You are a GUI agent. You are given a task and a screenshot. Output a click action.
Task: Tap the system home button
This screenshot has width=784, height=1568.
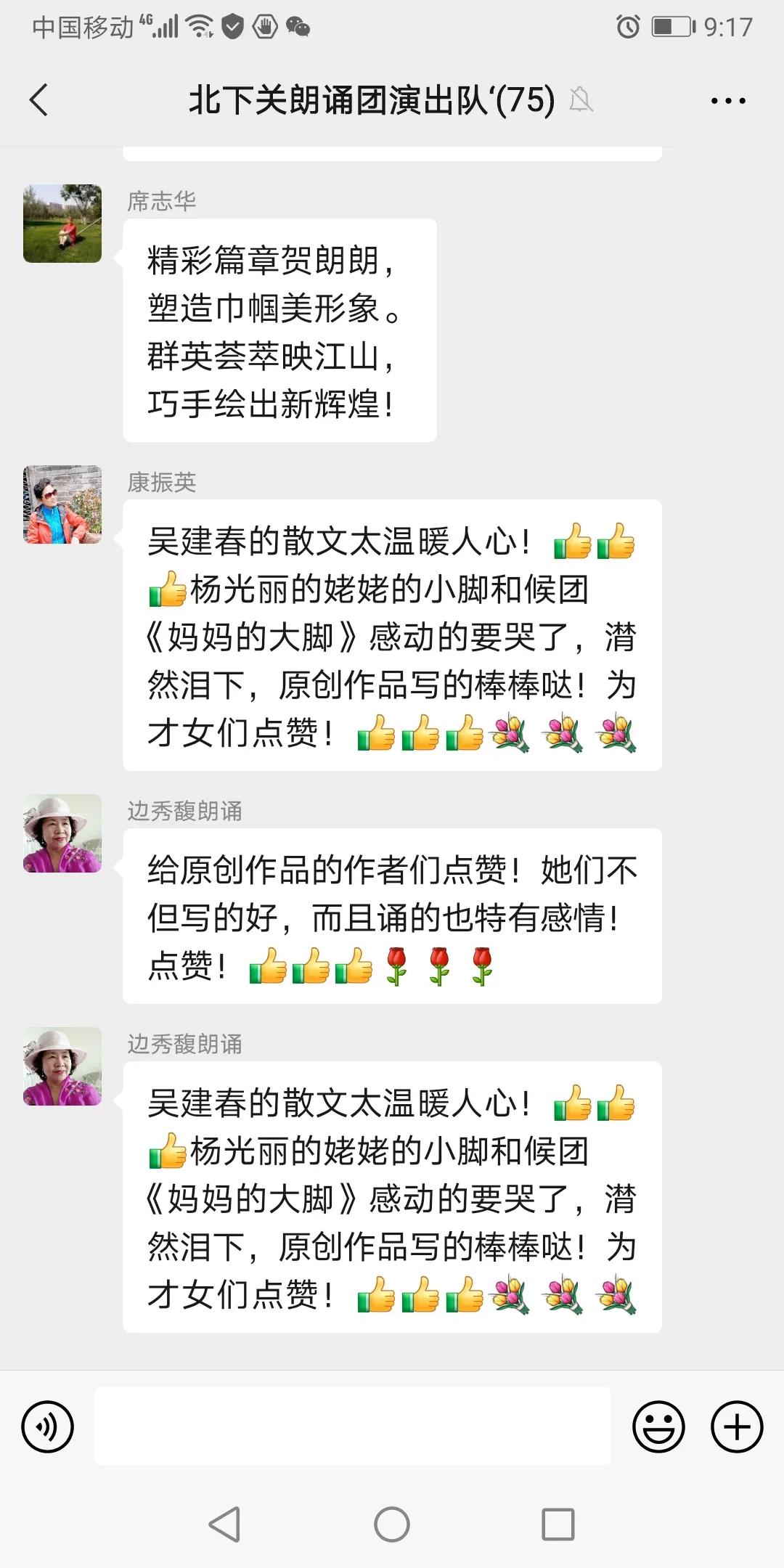392,1524
